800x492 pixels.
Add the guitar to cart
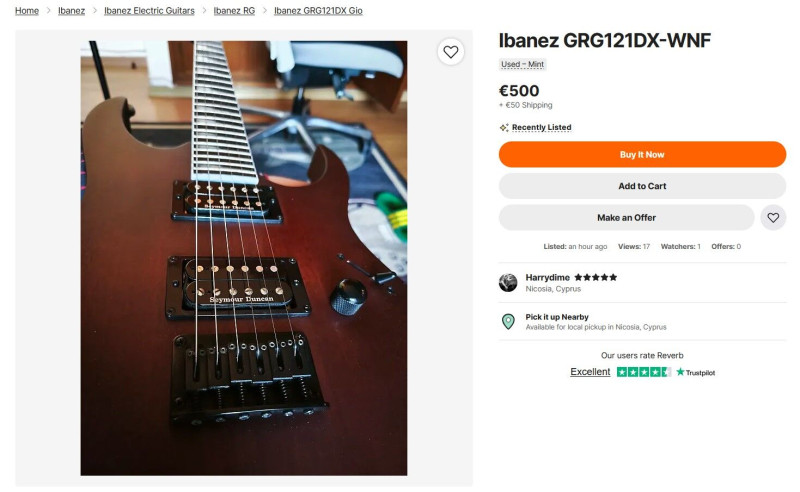[642, 186]
